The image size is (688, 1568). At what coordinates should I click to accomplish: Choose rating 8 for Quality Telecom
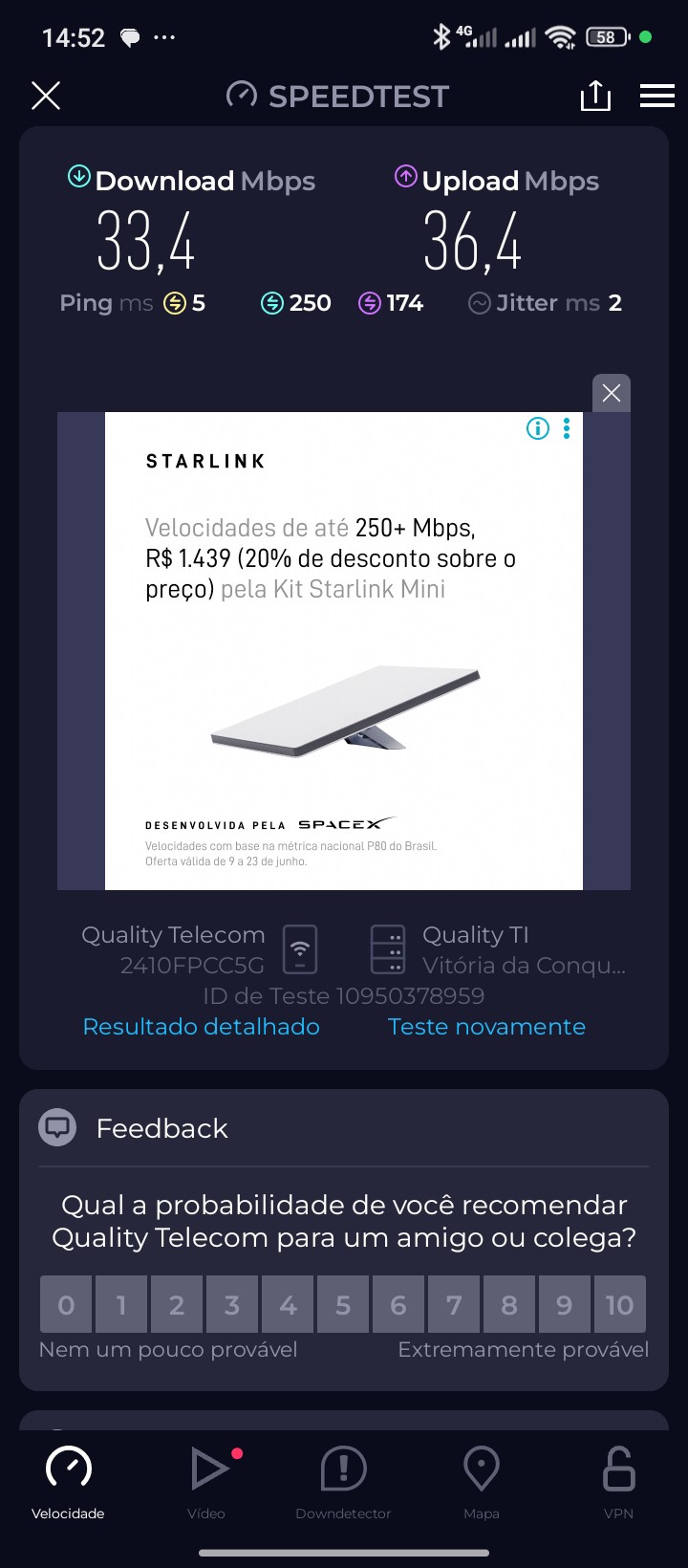(x=509, y=1305)
